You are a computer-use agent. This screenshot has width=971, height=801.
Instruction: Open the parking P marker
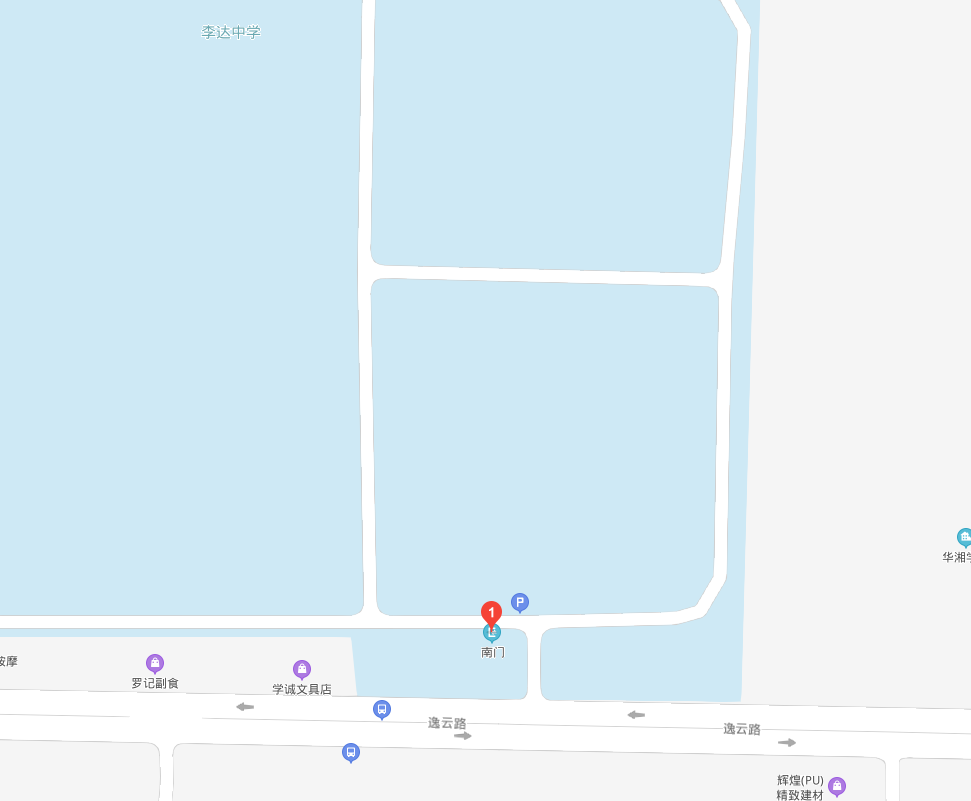point(520,602)
